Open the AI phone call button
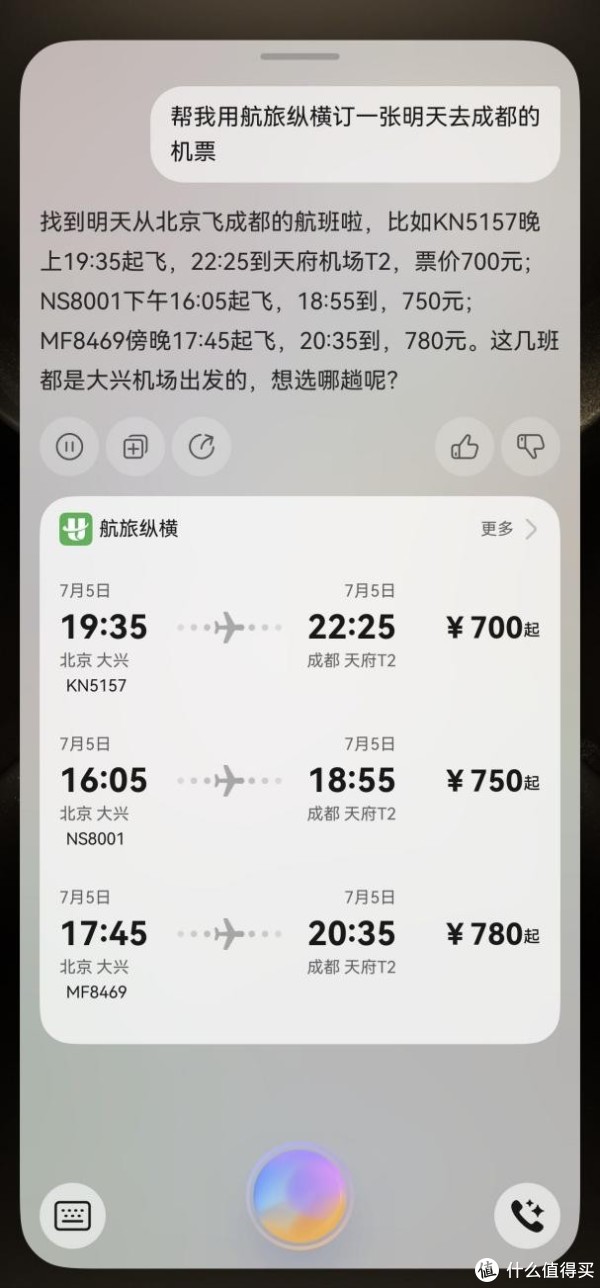600x1288 pixels. (x=527, y=1215)
